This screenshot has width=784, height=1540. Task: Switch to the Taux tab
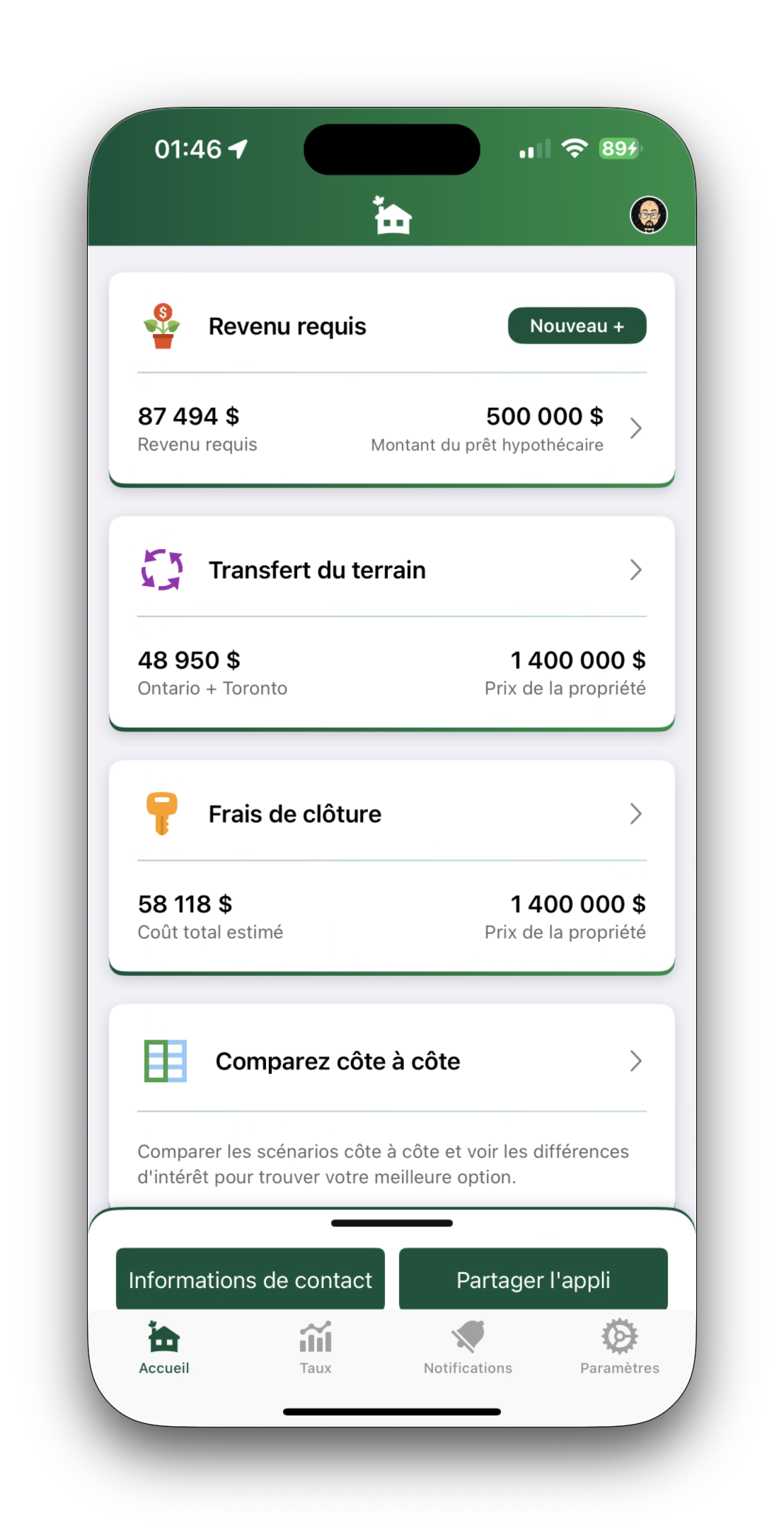tap(316, 1347)
